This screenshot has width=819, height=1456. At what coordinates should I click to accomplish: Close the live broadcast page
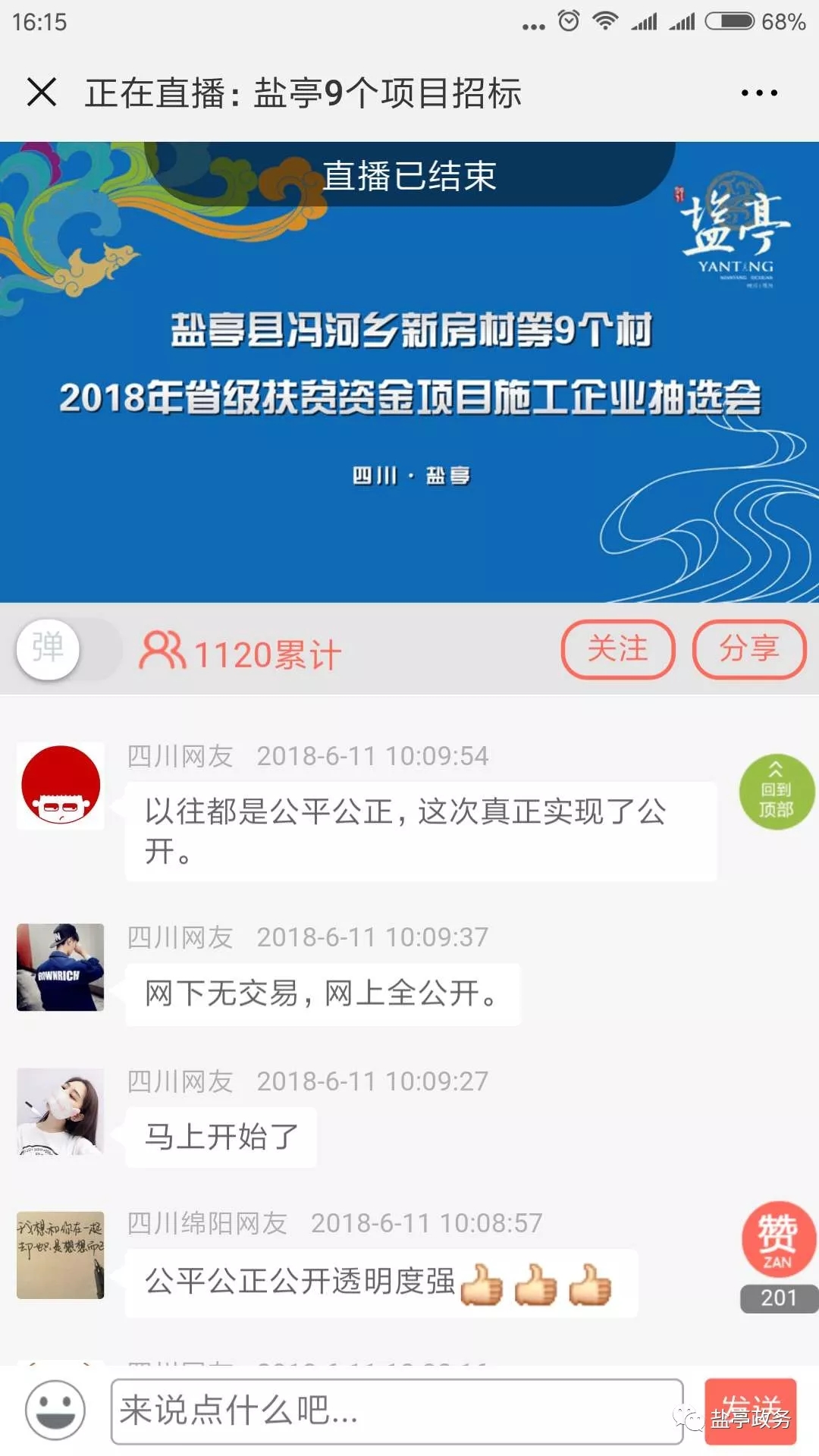42,93
